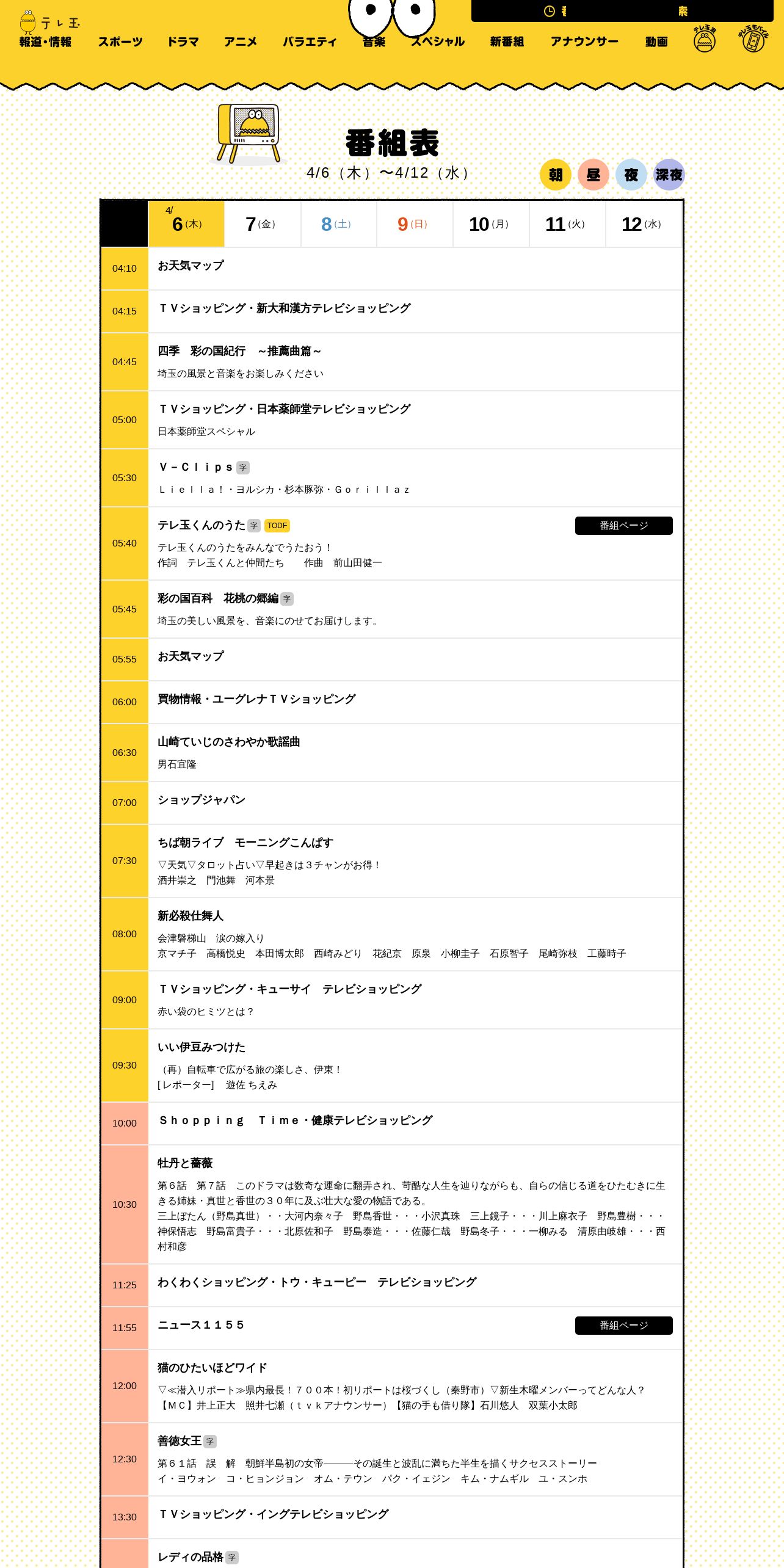Jump to the 夜 time slot
The width and height of the screenshot is (784, 1568).
[x=631, y=175]
